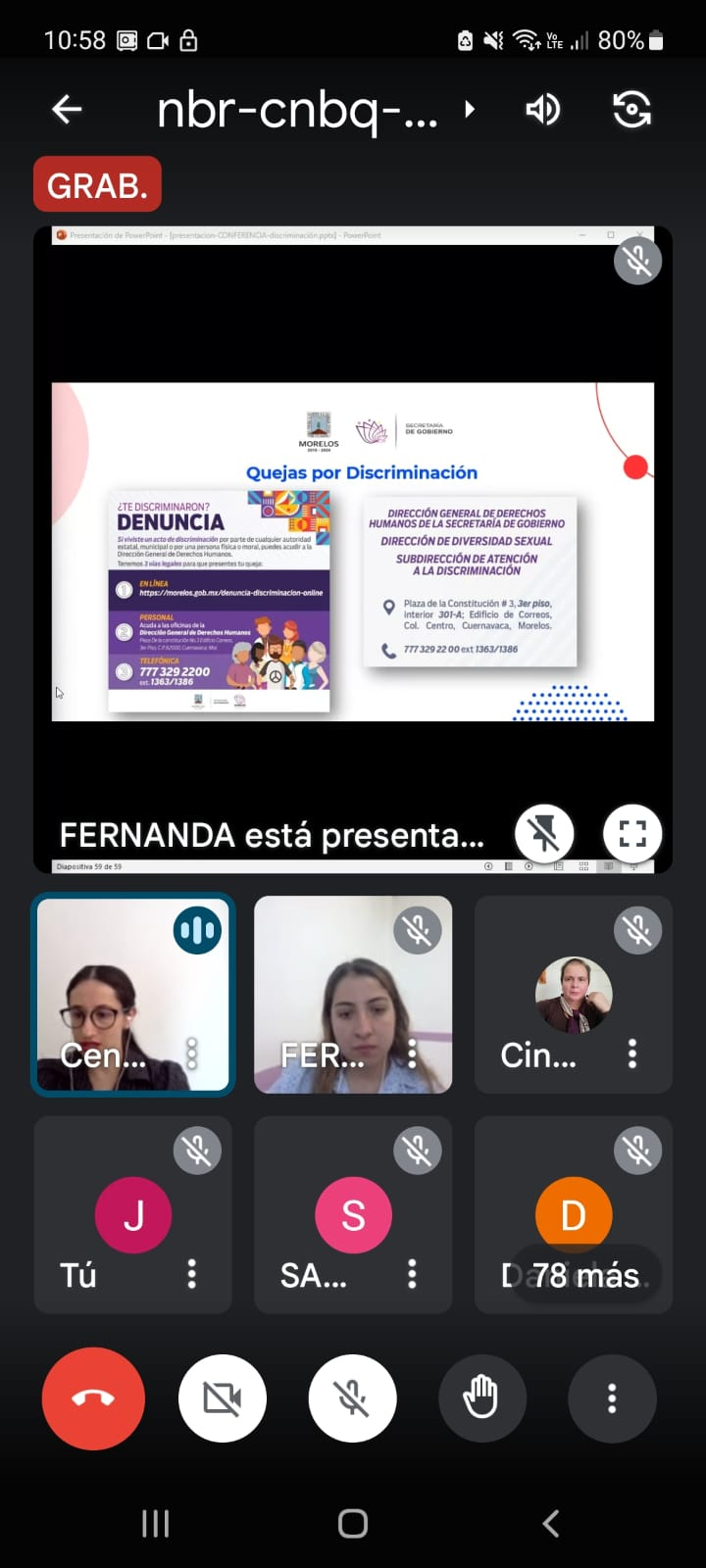Viewport: 706px width, 1568px height.
Task: Open the three-dot menu on the Tú tile
Action: [192, 1274]
